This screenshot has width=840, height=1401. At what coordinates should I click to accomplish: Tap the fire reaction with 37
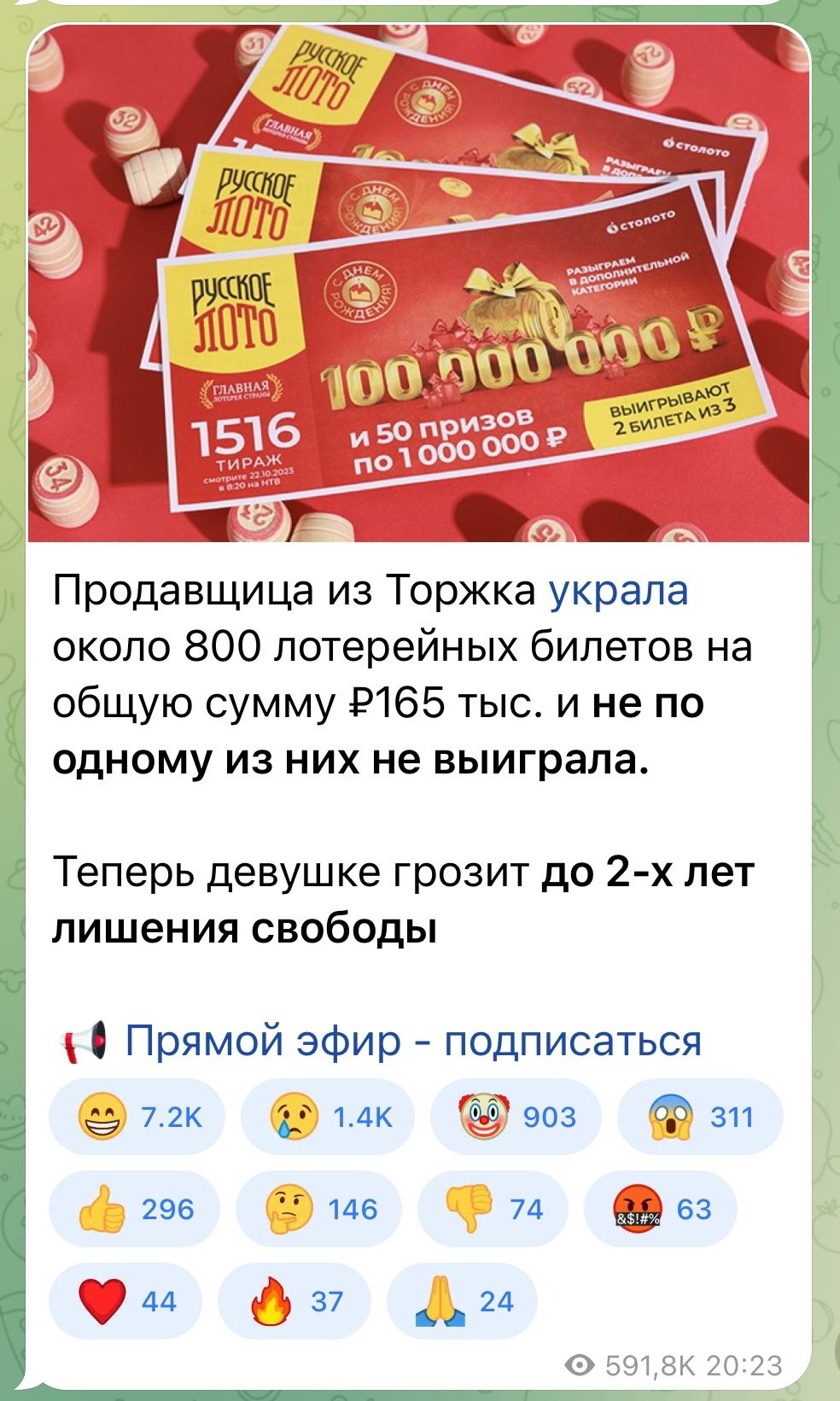coord(295,1301)
